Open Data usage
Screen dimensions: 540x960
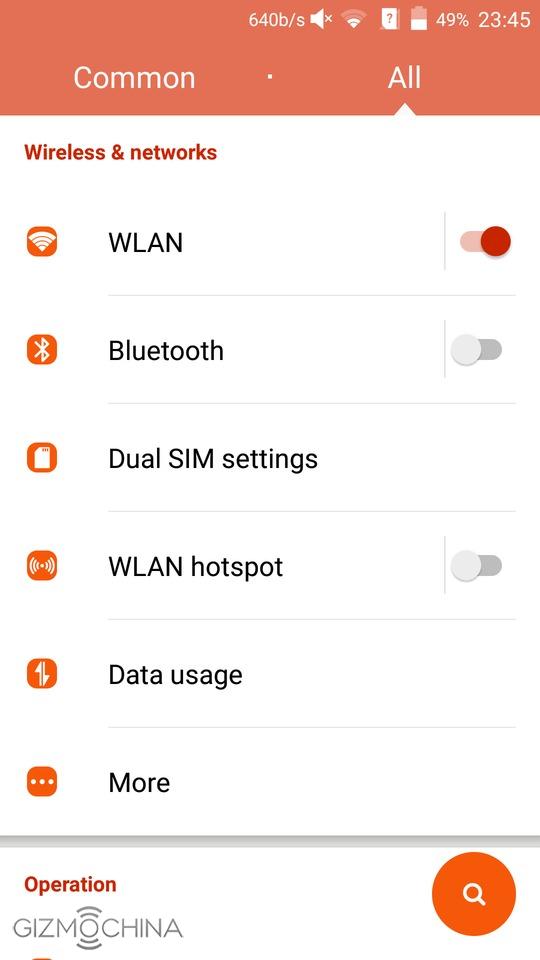click(270, 674)
